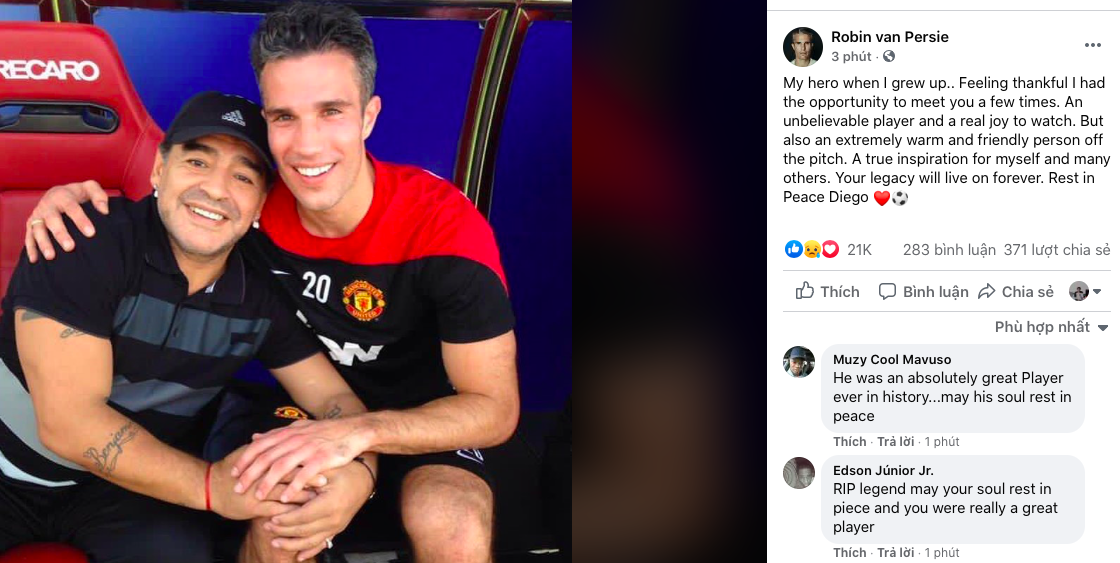Like Muzy Cool Mavuso's comment
1120x563 pixels.
(x=849, y=441)
